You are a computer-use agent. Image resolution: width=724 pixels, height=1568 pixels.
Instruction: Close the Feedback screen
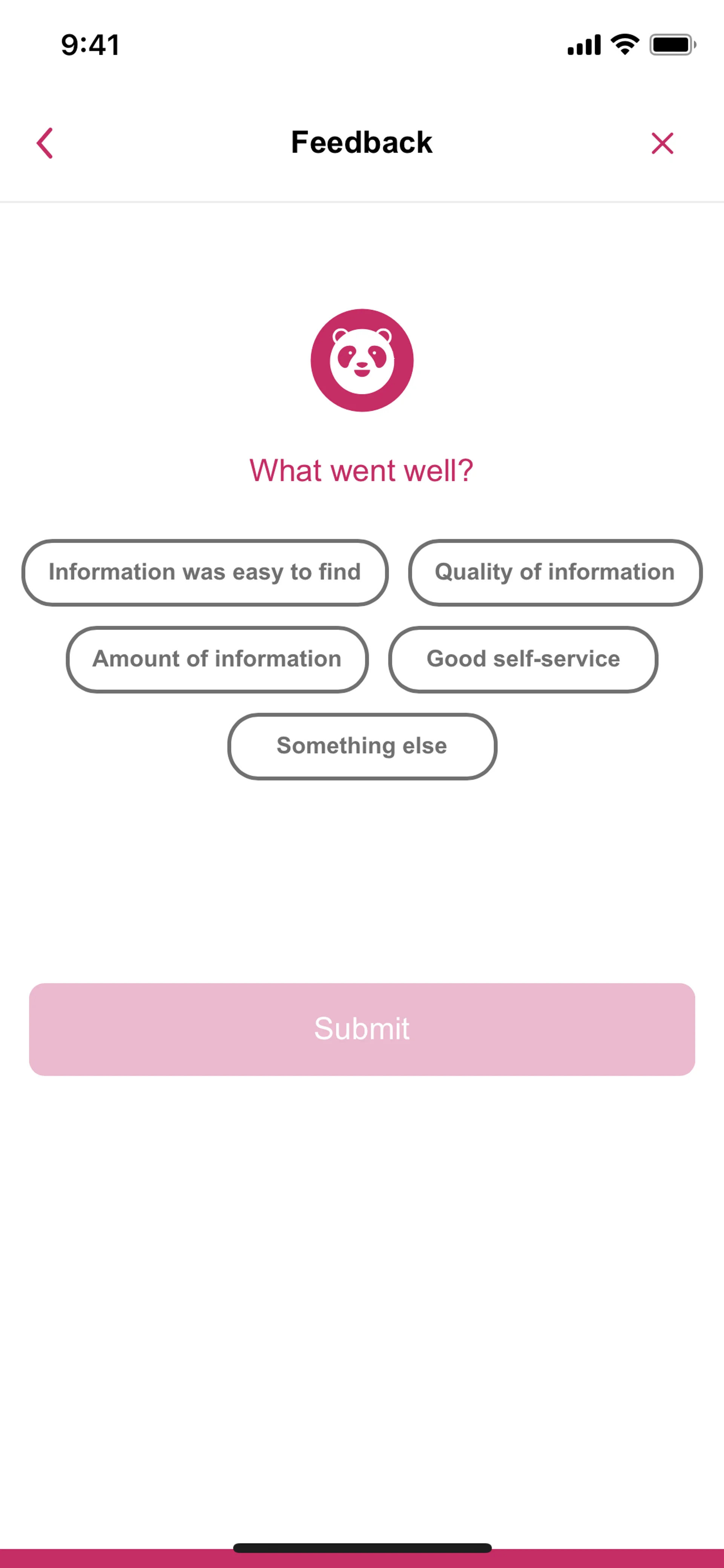[x=662, y=143]
